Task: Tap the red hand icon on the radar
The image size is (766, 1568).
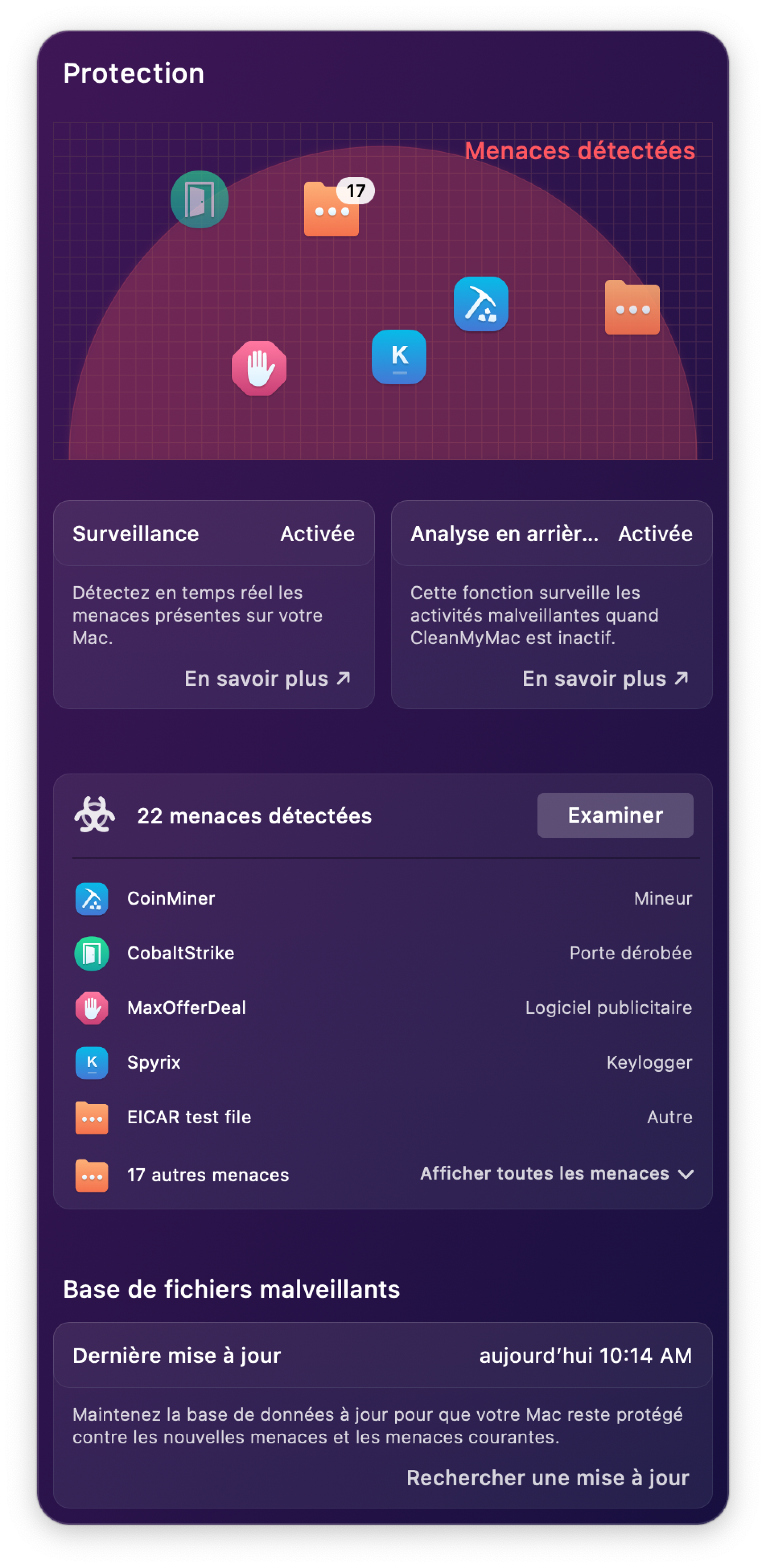Action: tap(259, 368)
